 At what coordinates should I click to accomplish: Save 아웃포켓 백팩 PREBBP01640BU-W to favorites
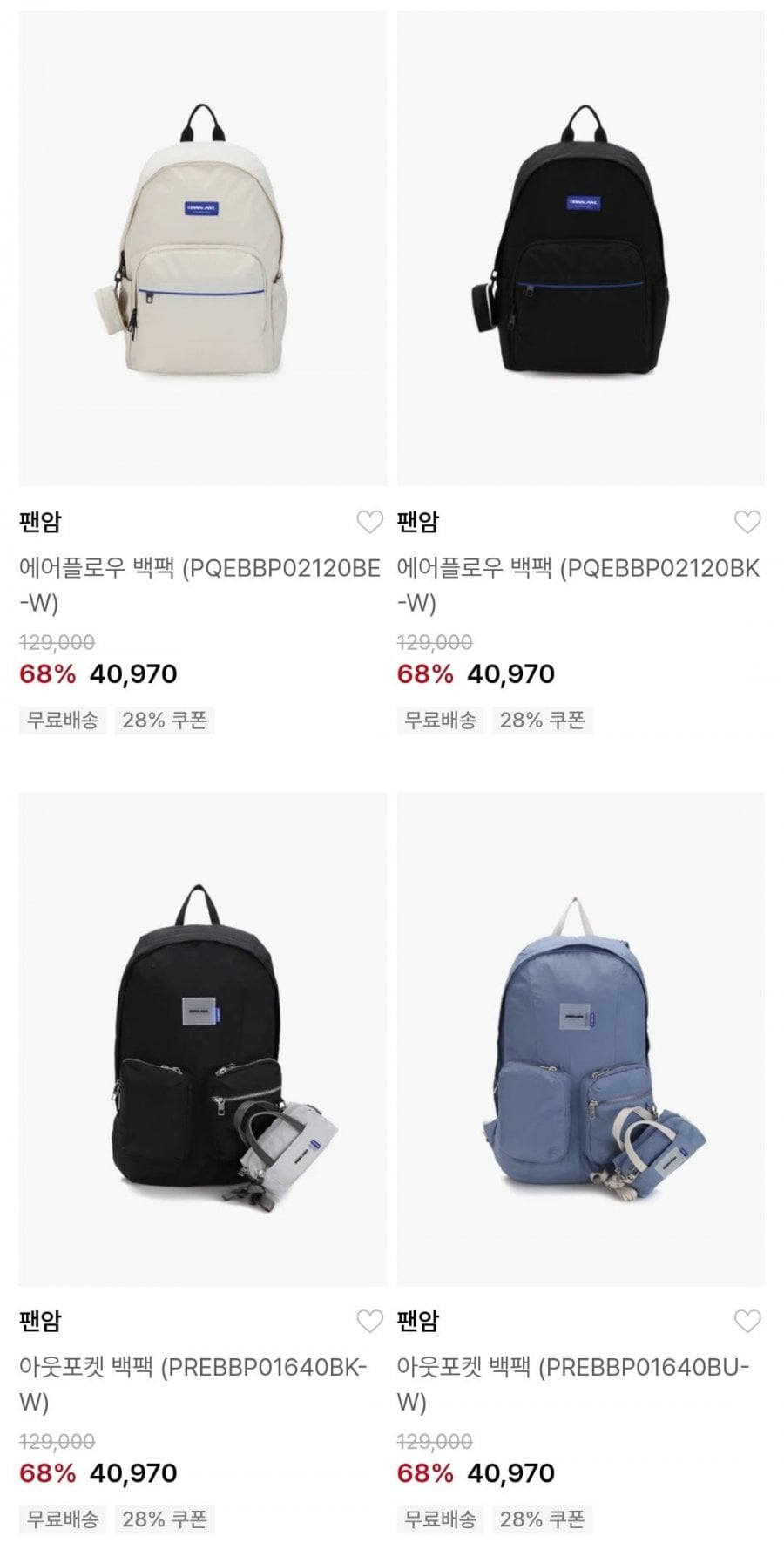point(747,1321)
